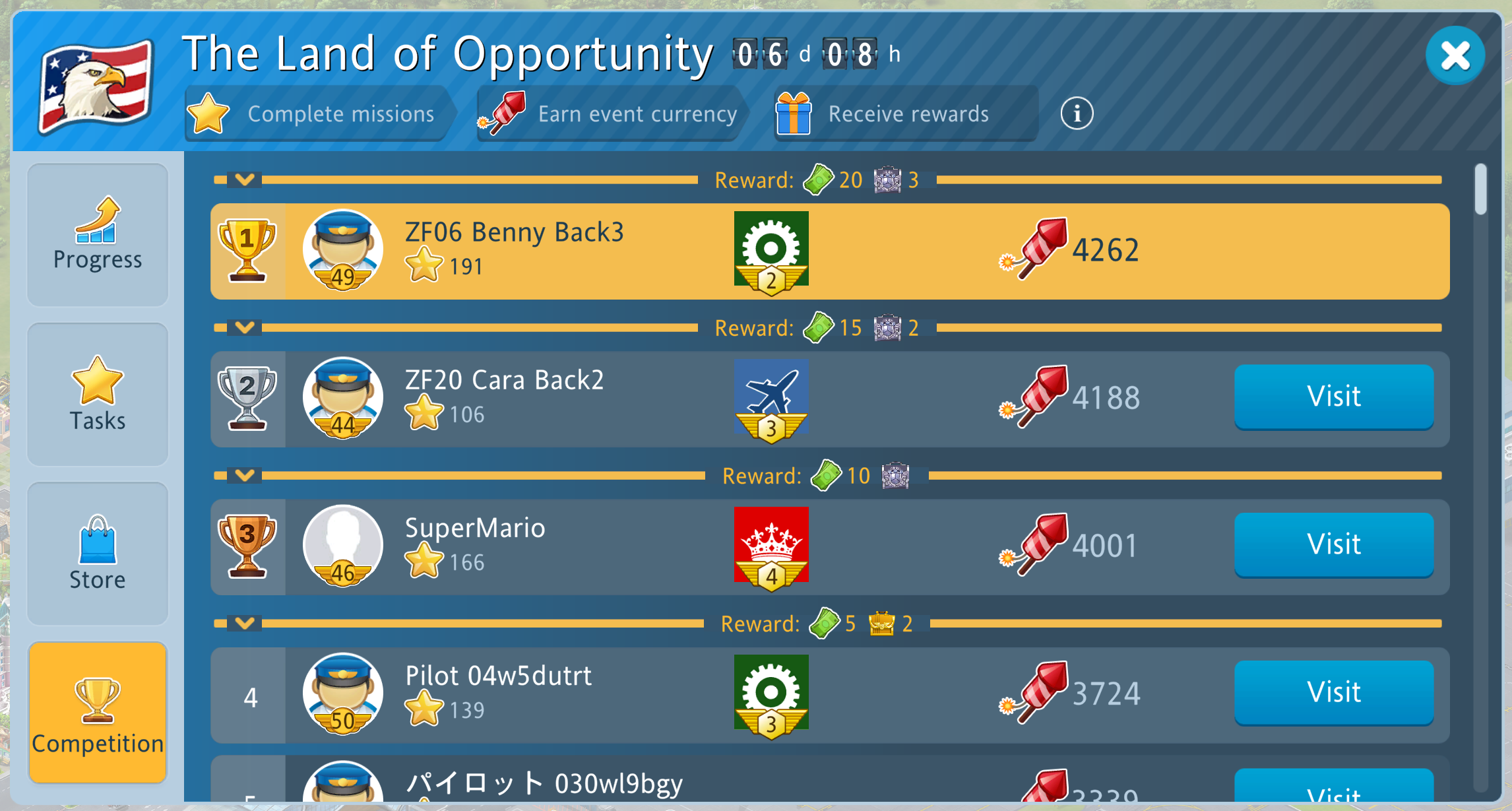The image size is (1512, 811).
Task: Switch to the Progress tab
Action: 98,235
